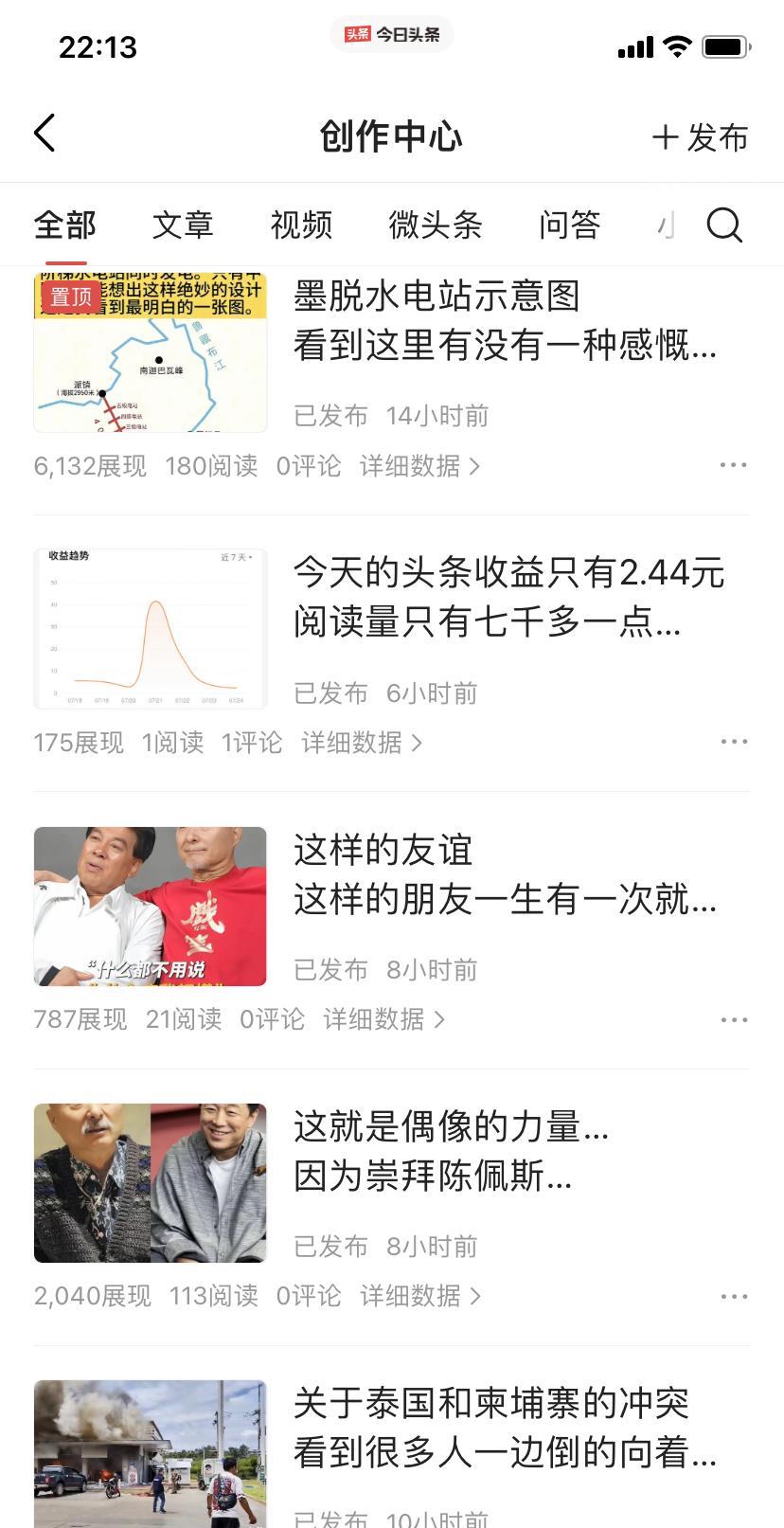This screenshot has height=1528, width=784.
Task: Select the 微头条 tab
Action: pos(436,225)
